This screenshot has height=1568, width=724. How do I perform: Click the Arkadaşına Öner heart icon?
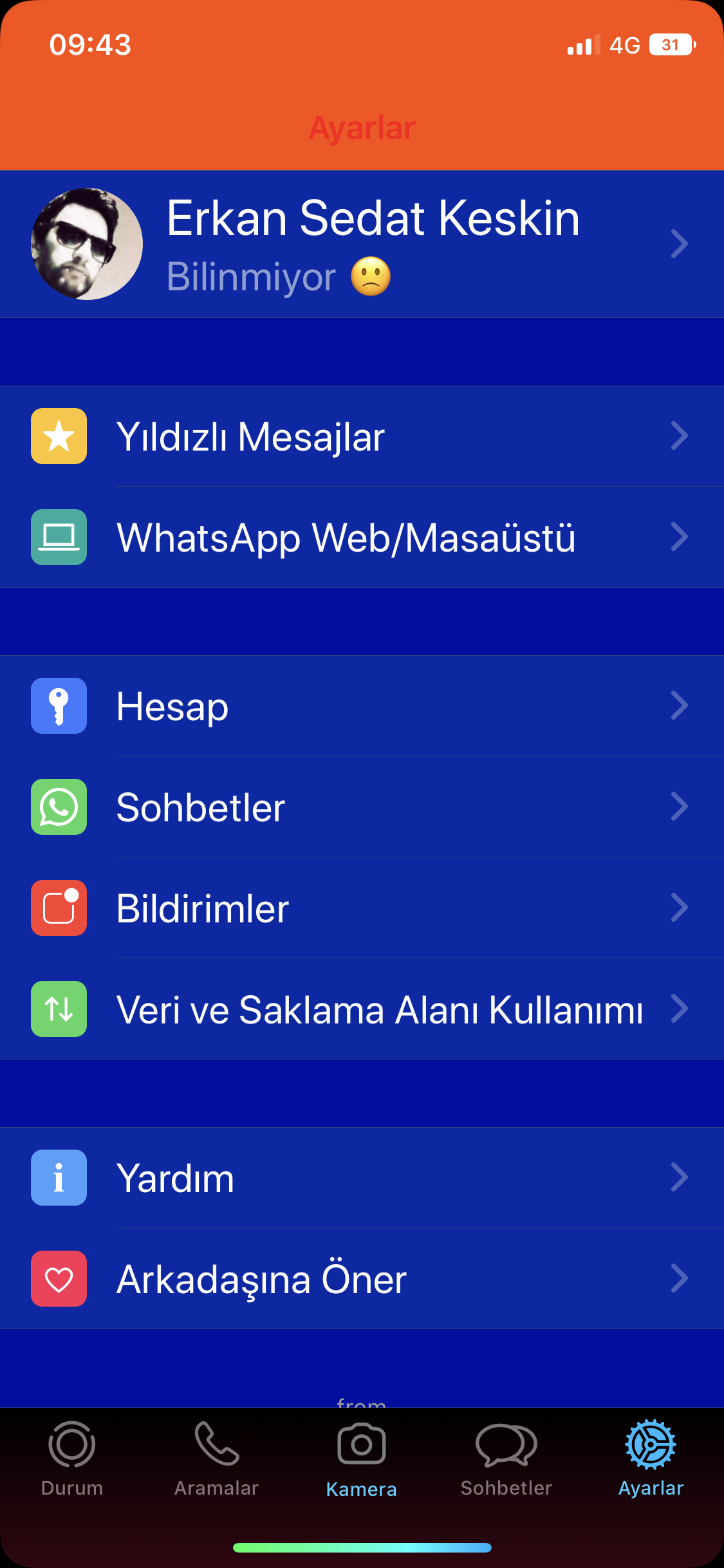pos(59,1279)
